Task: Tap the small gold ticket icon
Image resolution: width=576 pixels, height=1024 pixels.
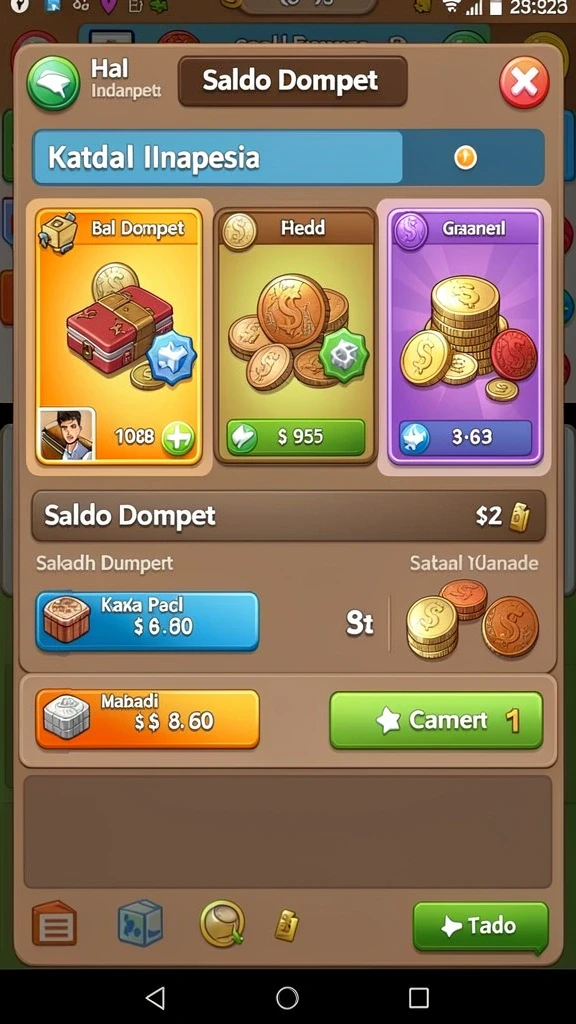Action: coord(287,925)
